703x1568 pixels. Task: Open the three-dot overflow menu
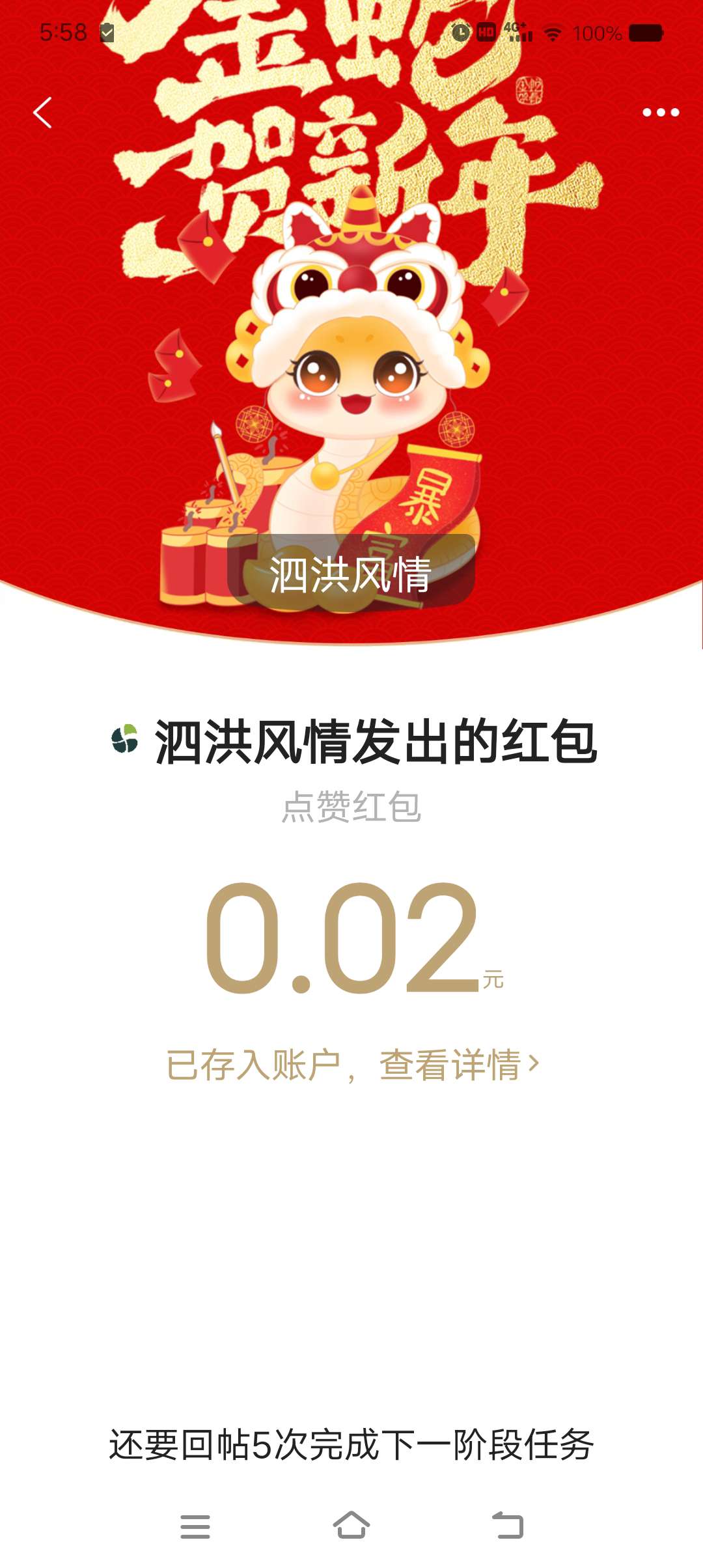pyautogui.click(x=660, y=113)
